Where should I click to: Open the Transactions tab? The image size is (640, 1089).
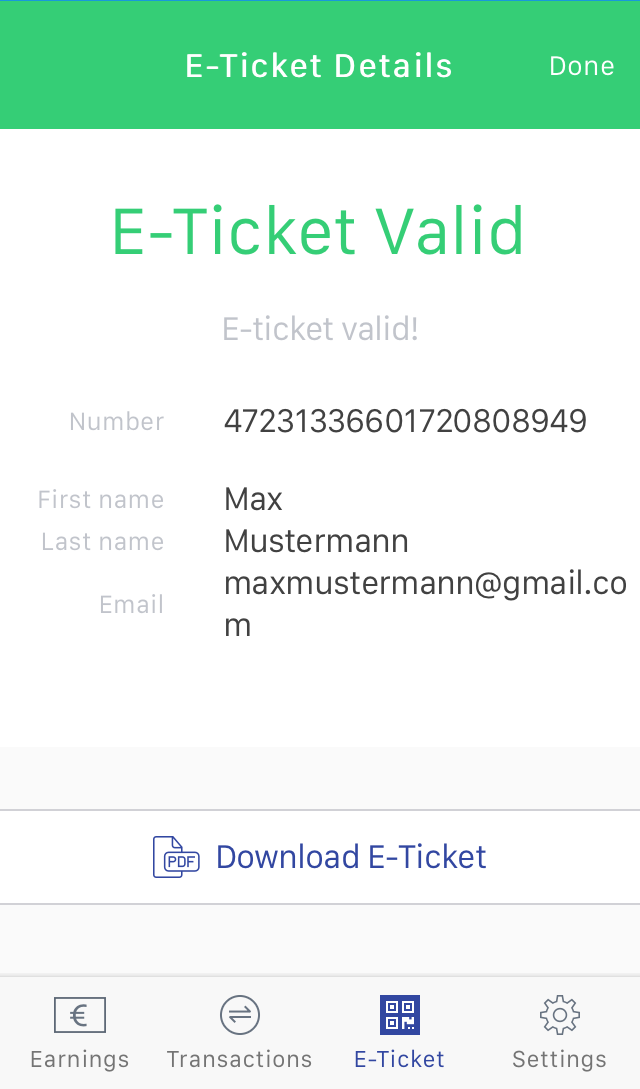point(240,1033)
